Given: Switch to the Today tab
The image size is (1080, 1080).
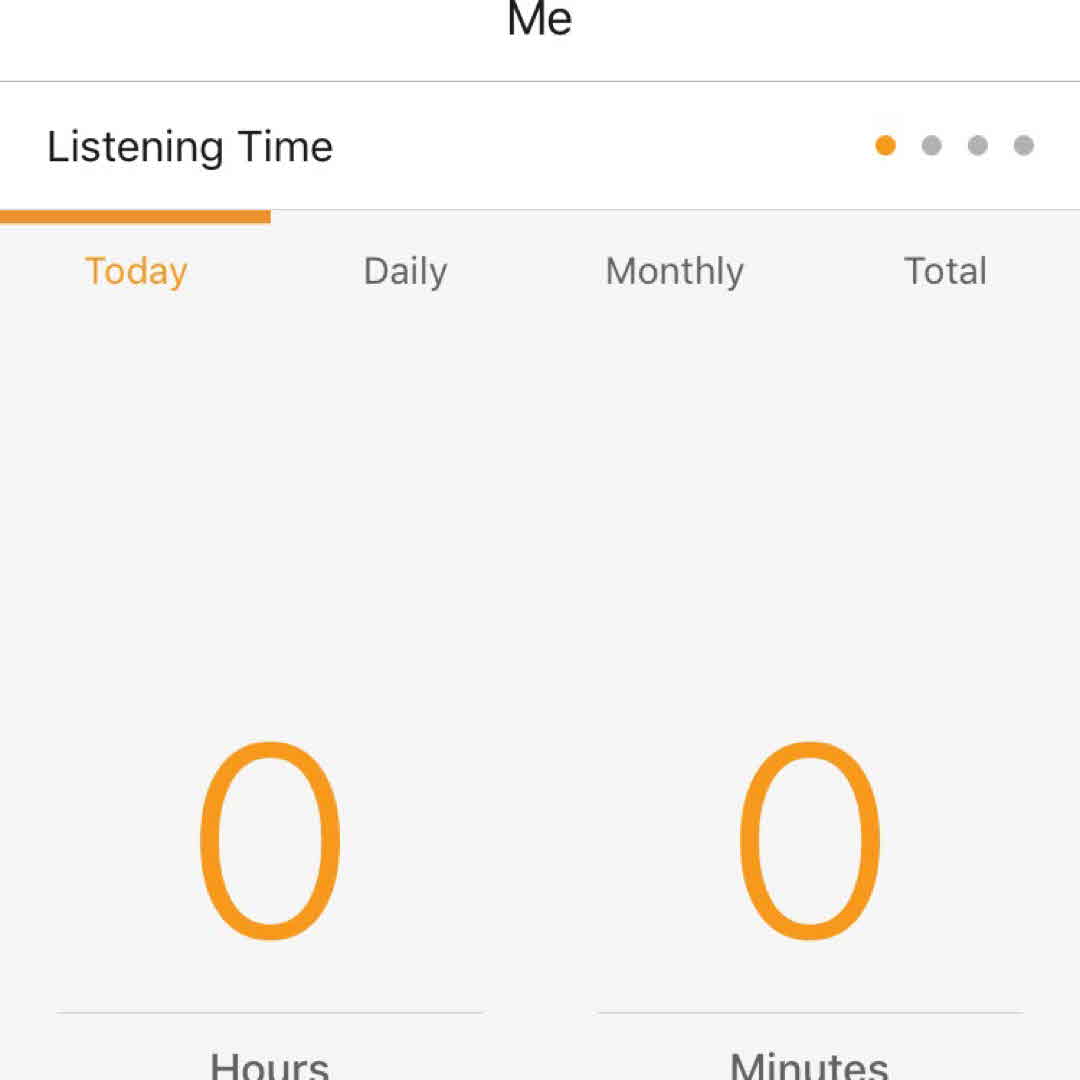Looking at the screenshot, I should (x=136, y=271).
